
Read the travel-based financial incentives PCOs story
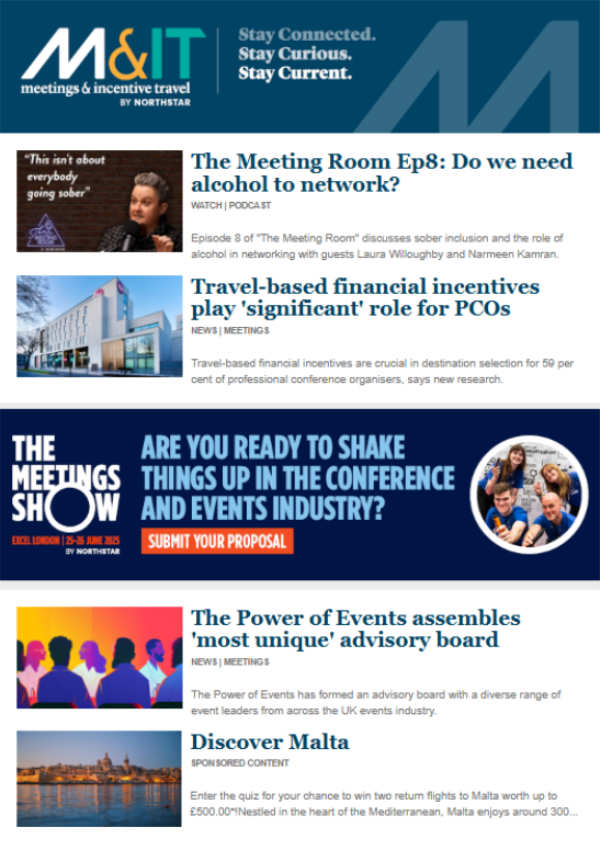click(x=365, y=297)
